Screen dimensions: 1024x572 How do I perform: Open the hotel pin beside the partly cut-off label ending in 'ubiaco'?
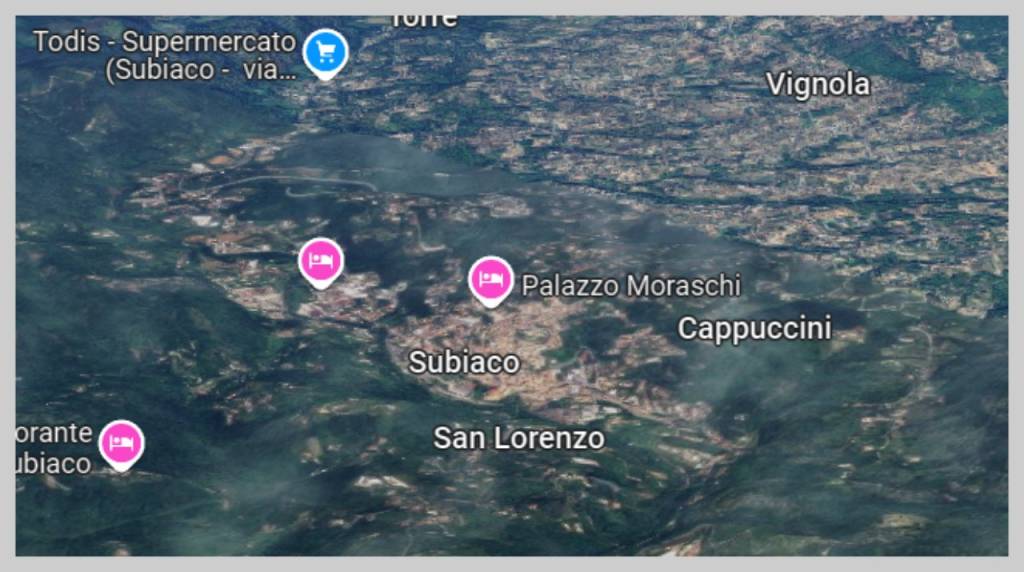(x=121, y=442)
